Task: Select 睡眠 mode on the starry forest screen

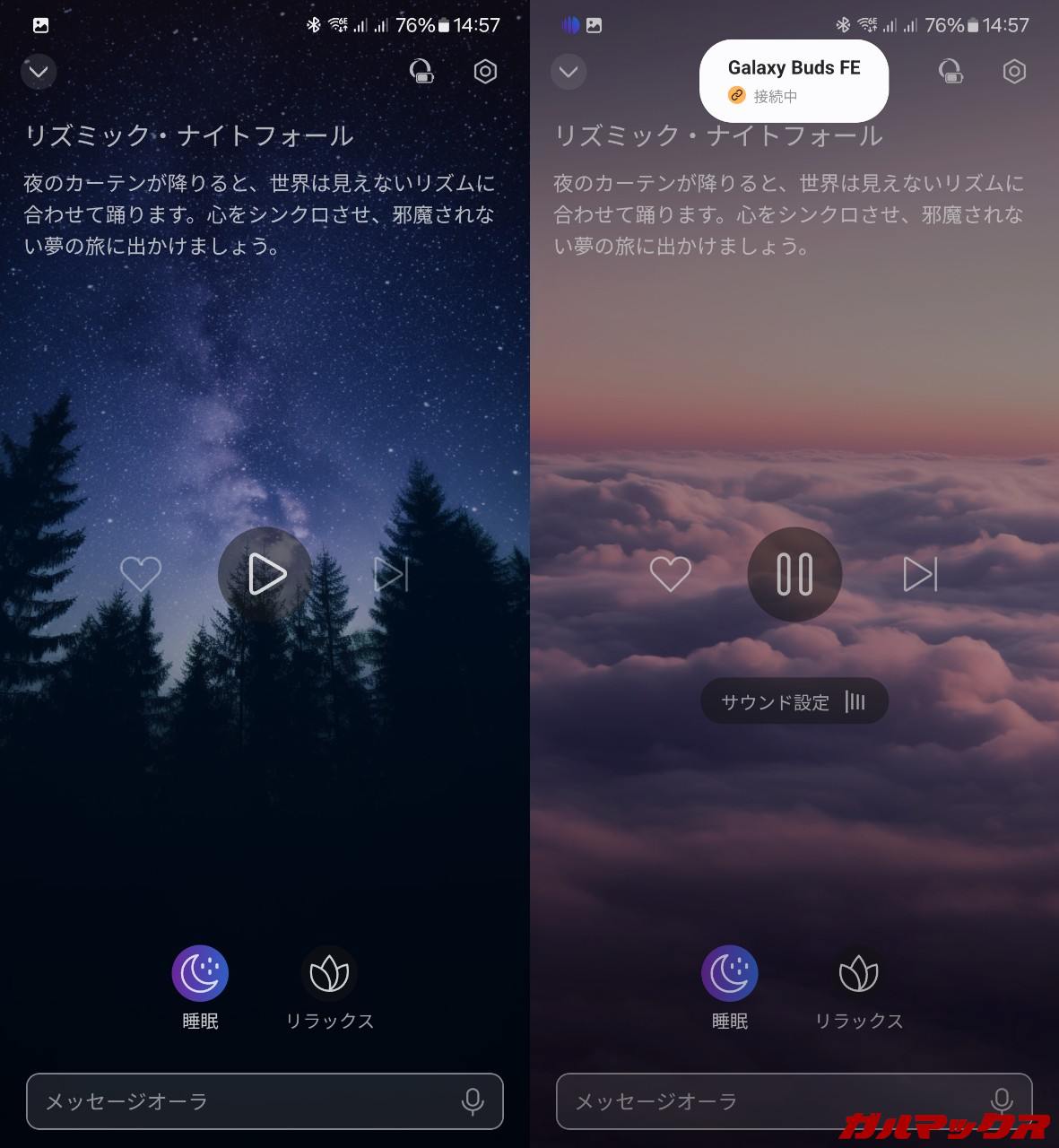Action: coord(200,974)
